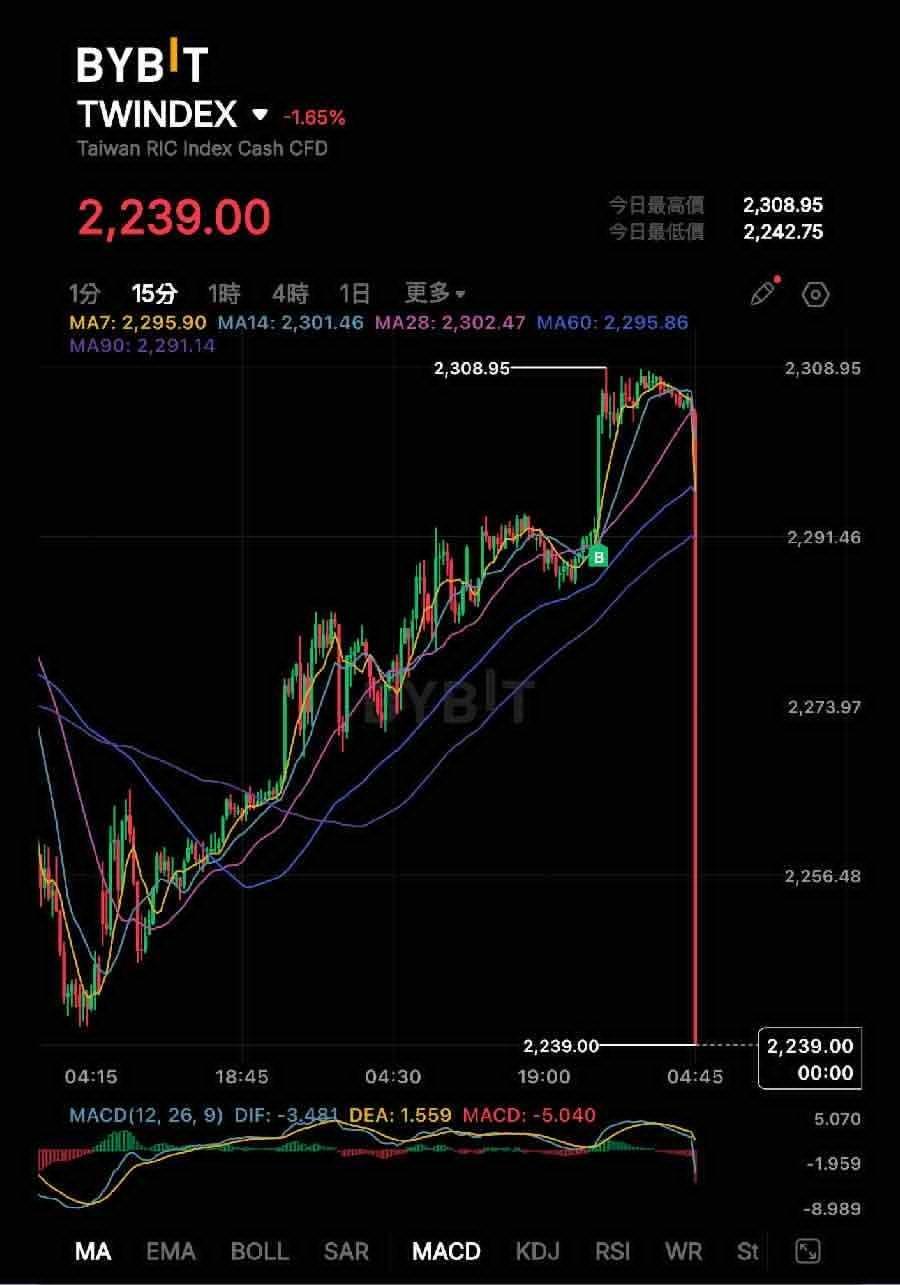Tap the green B buy marker
The image size is (900, 1285).
[x=598, y=557]
